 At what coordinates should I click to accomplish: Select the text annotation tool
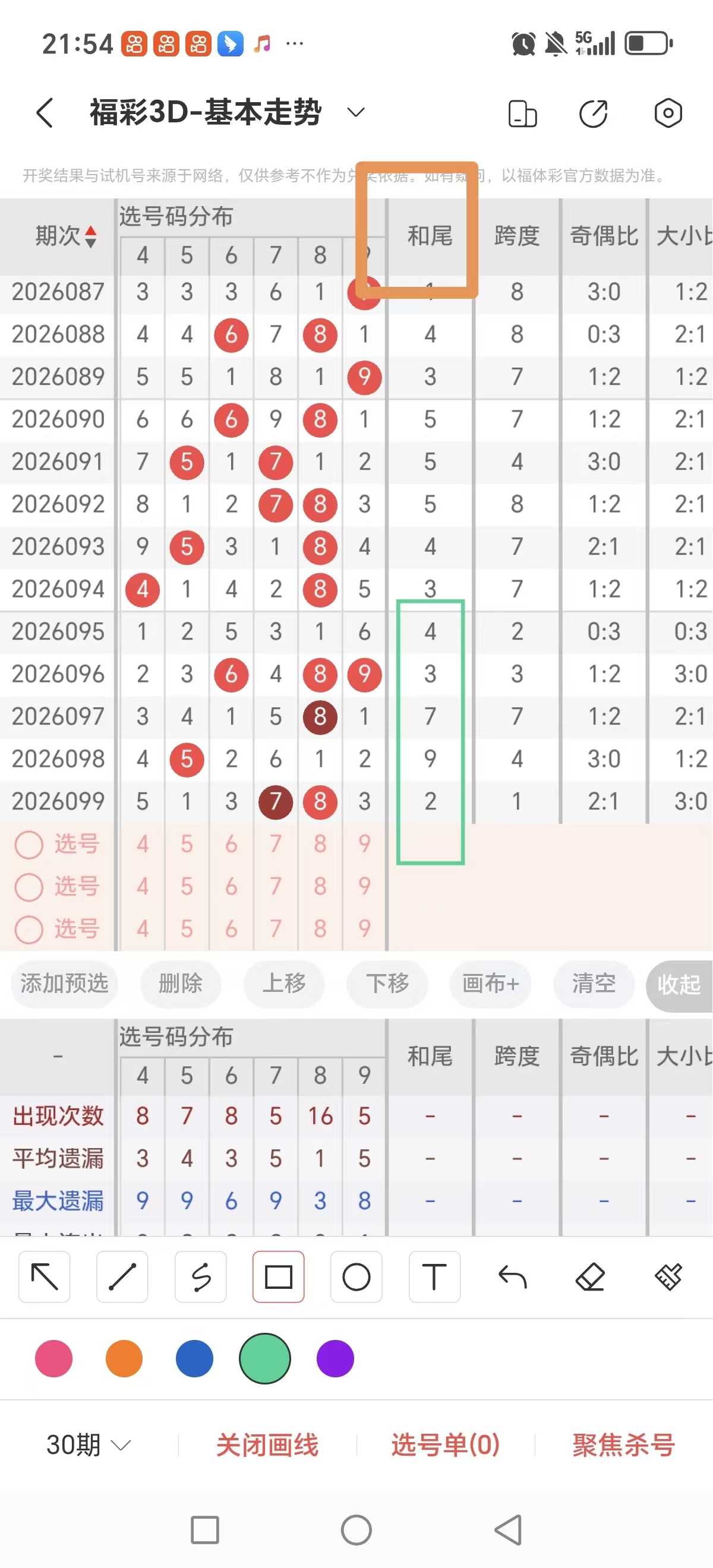[434, 1277]
